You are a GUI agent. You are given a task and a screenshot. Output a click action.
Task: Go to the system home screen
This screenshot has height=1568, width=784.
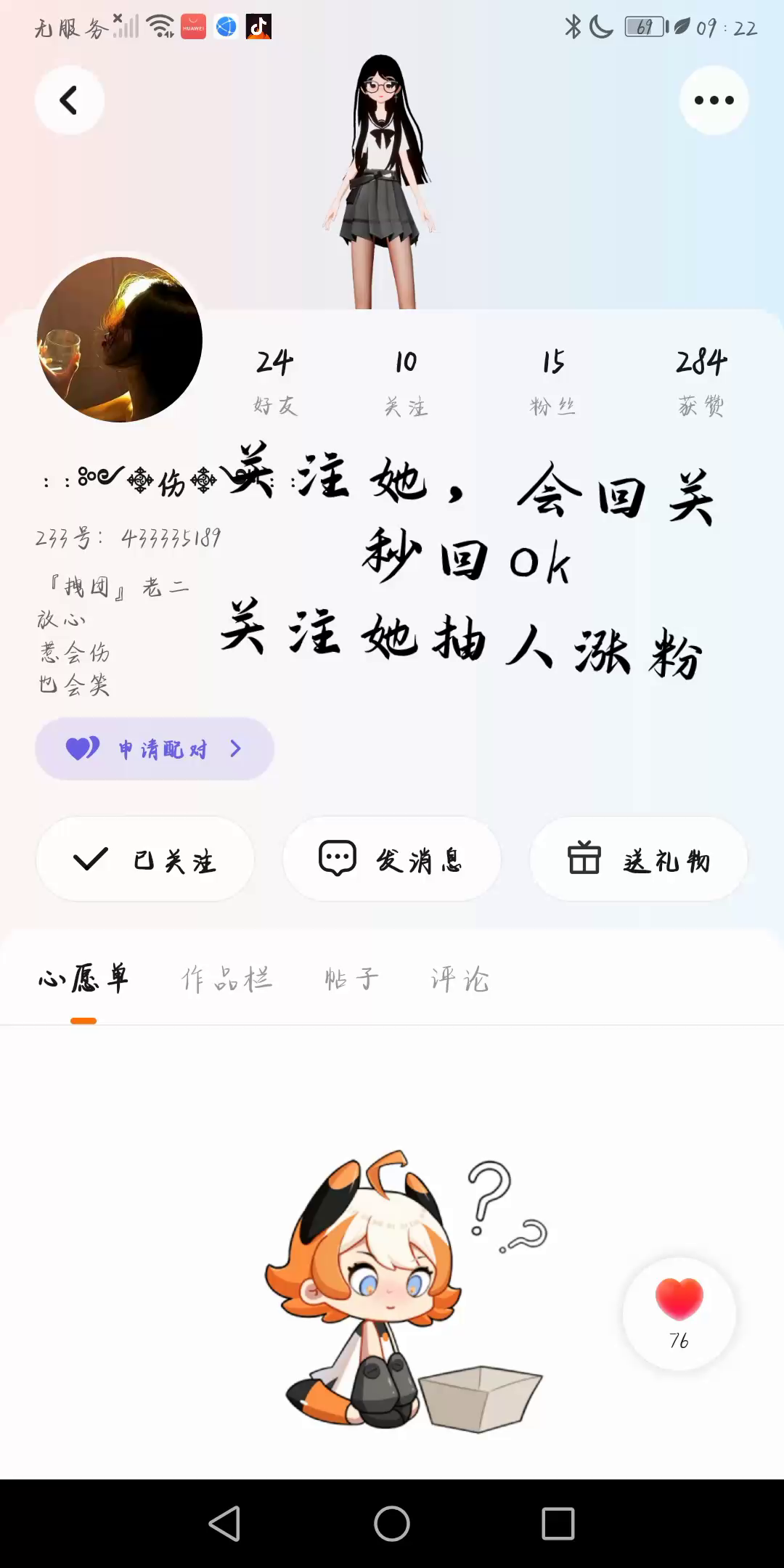pyautogui.click(x=392, y=1523)
